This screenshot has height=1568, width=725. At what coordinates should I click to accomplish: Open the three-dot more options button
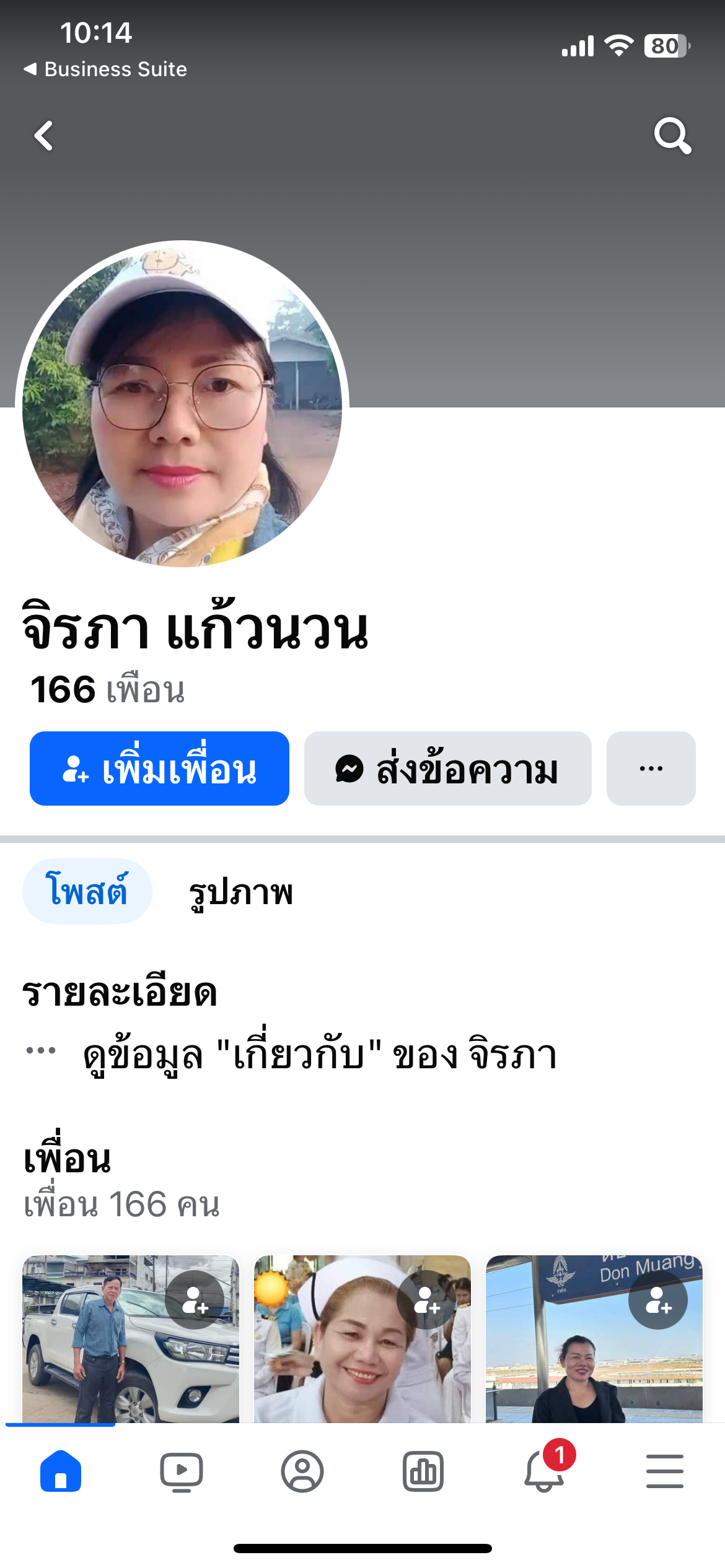tap(651, 769)
